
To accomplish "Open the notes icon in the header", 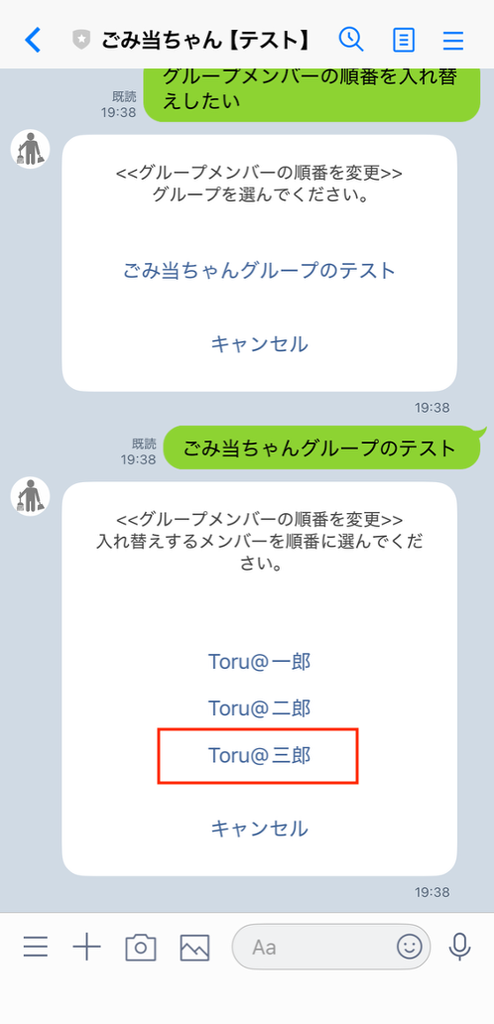I will (404, 40).
